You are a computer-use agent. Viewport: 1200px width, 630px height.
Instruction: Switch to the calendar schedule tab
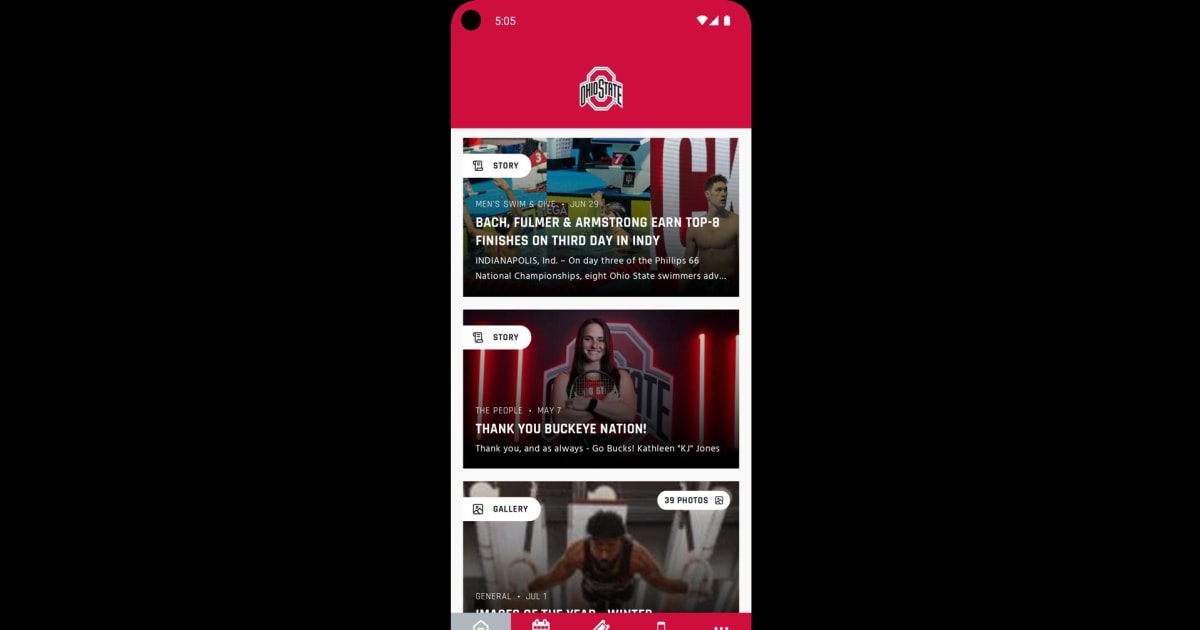click(x=541, y=624)
